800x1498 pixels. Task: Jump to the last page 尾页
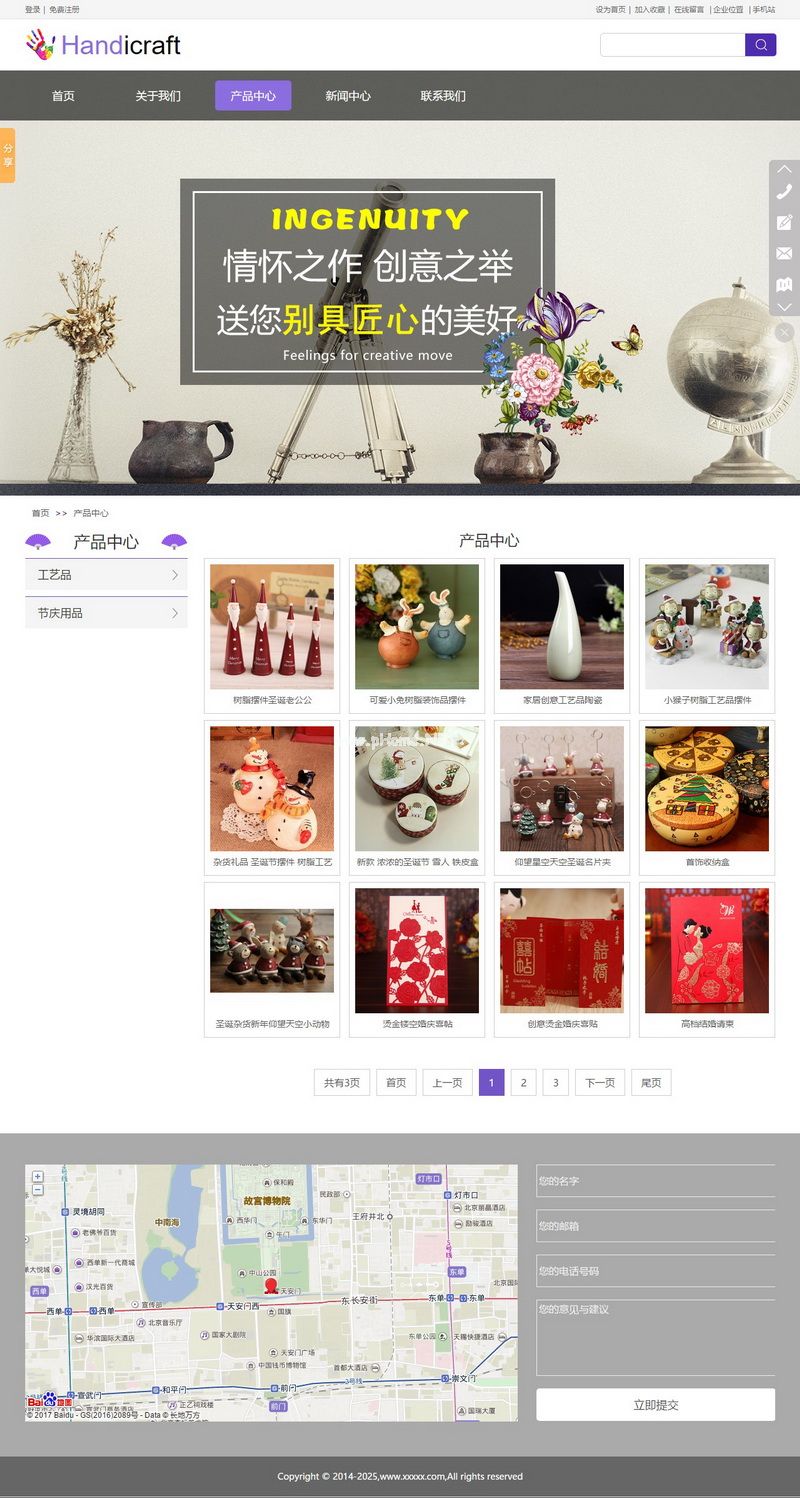click(x=651, y=1082)
